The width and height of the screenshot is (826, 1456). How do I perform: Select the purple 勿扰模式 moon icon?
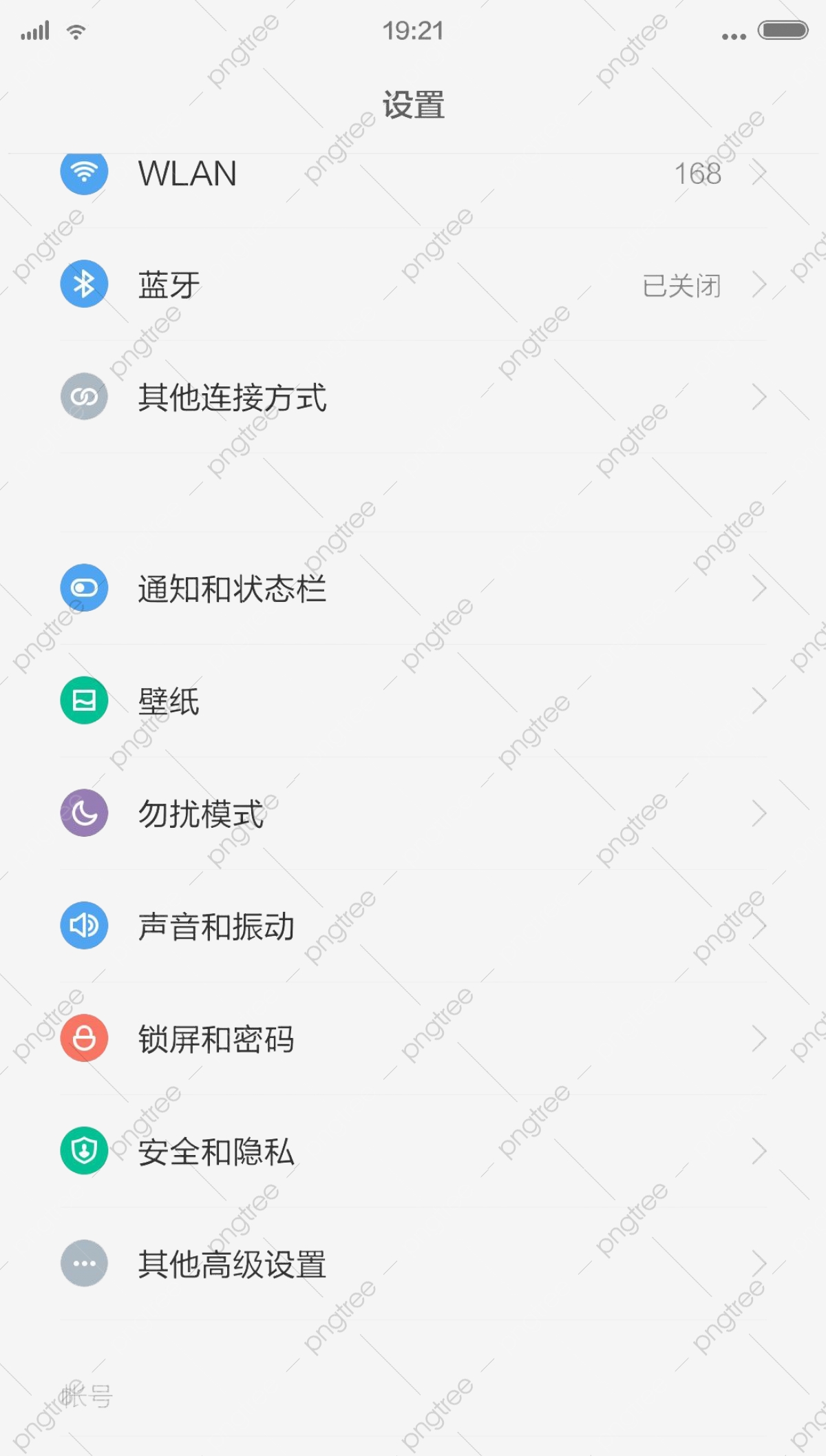84,813
